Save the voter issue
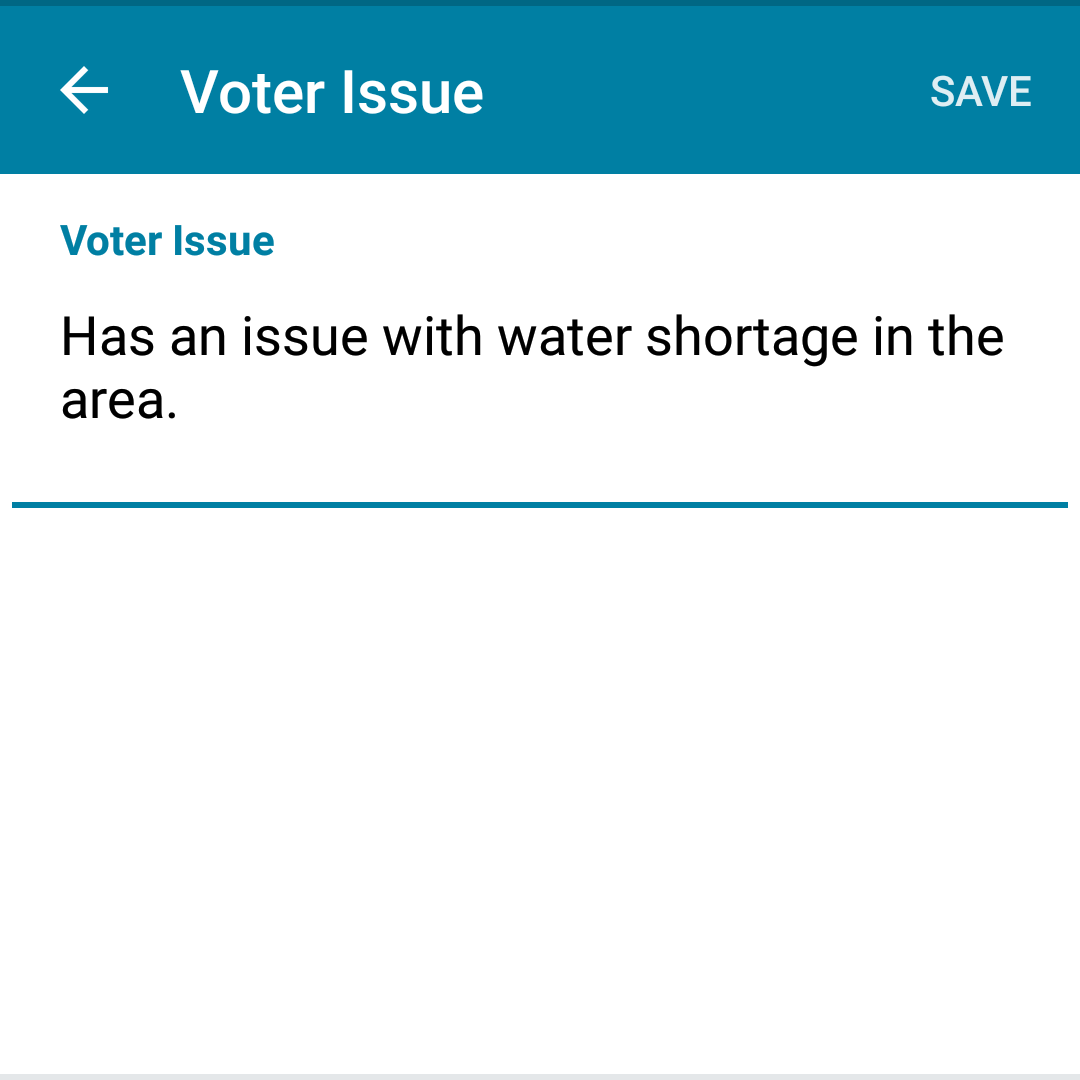The image size is (1080, 1080). (x=980, y=92)
